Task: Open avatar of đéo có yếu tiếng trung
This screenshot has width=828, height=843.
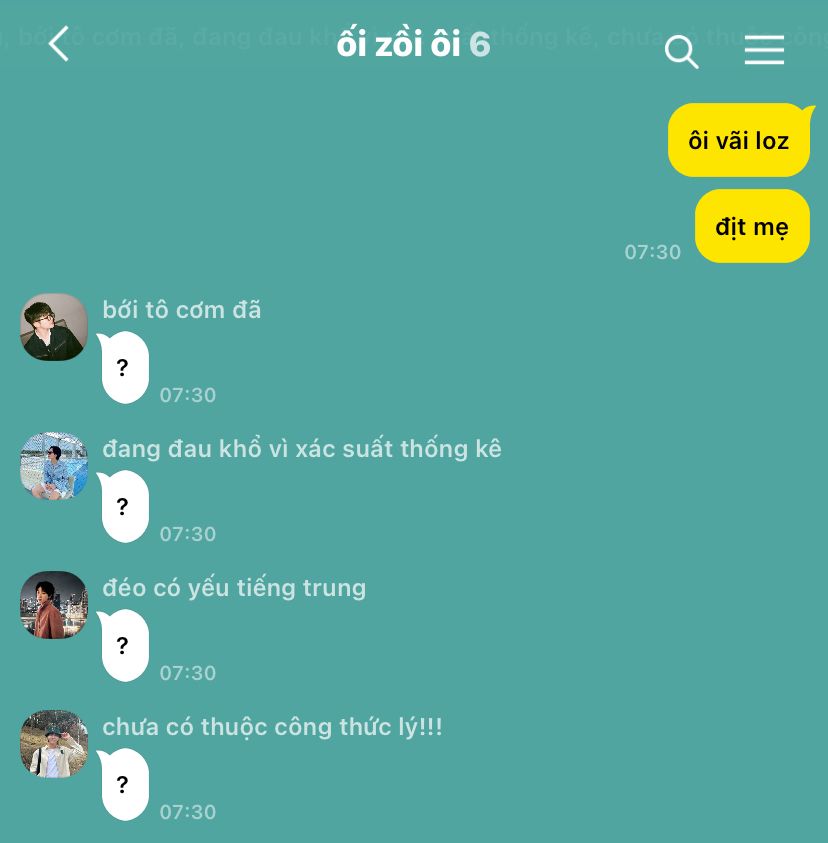Action: (54, 605)
